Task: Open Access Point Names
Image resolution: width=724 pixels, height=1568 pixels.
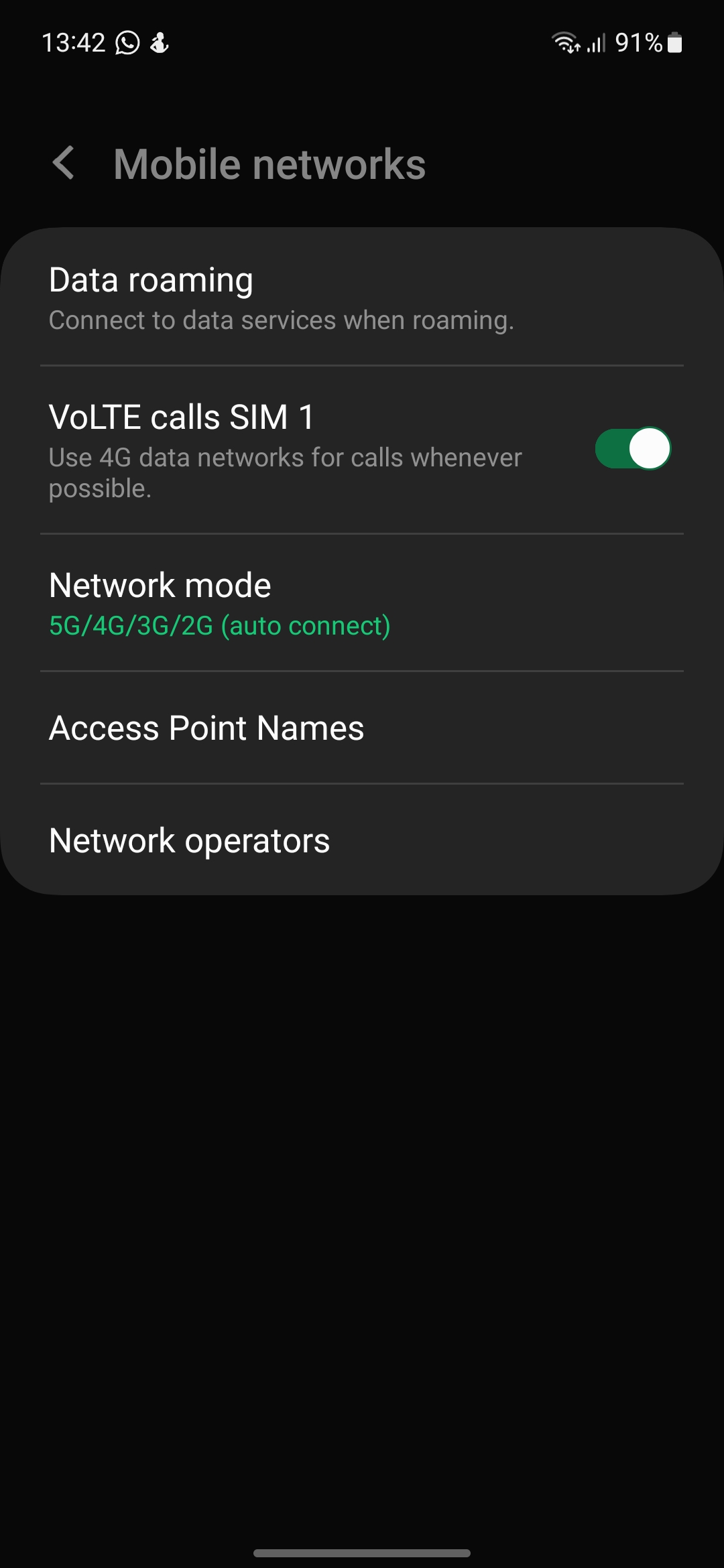Action: [x=362, y=728]
